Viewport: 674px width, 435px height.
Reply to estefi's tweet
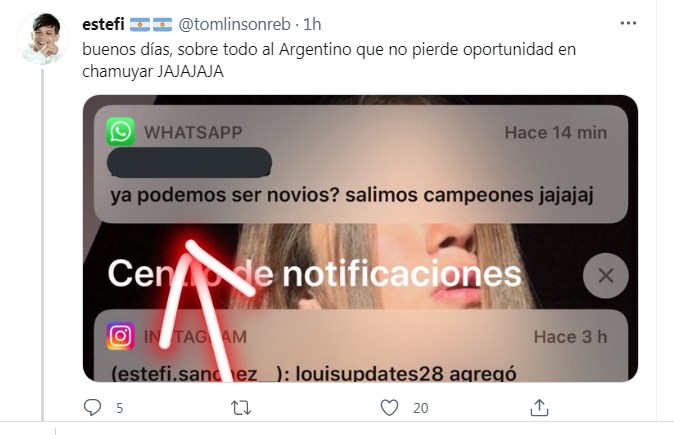92,407
